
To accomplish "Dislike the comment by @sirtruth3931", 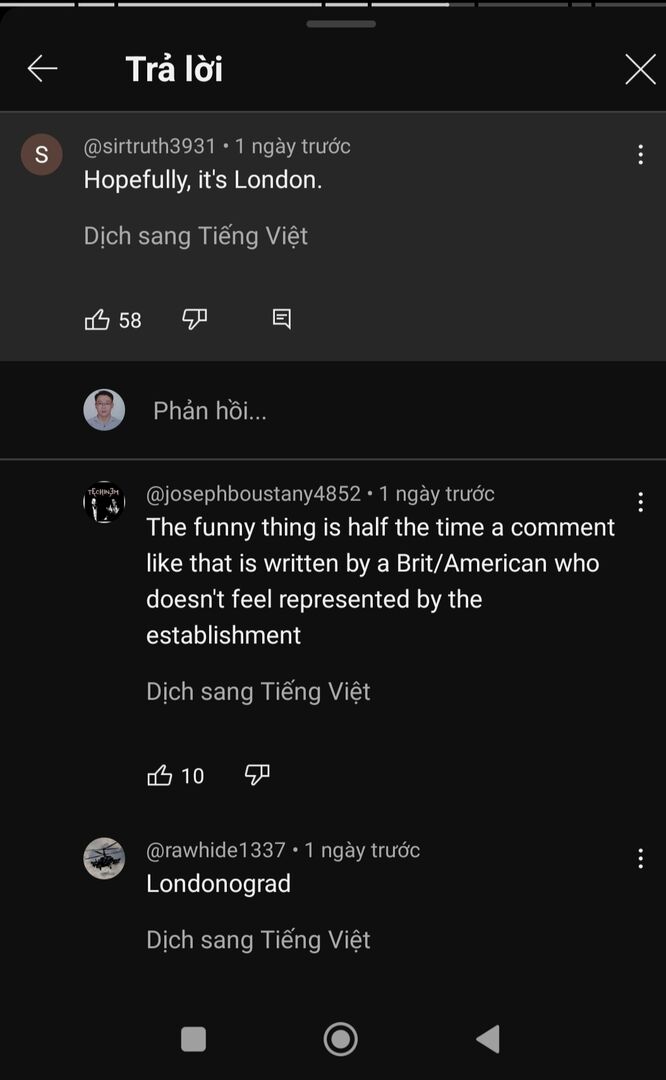I will coord(195,319).
